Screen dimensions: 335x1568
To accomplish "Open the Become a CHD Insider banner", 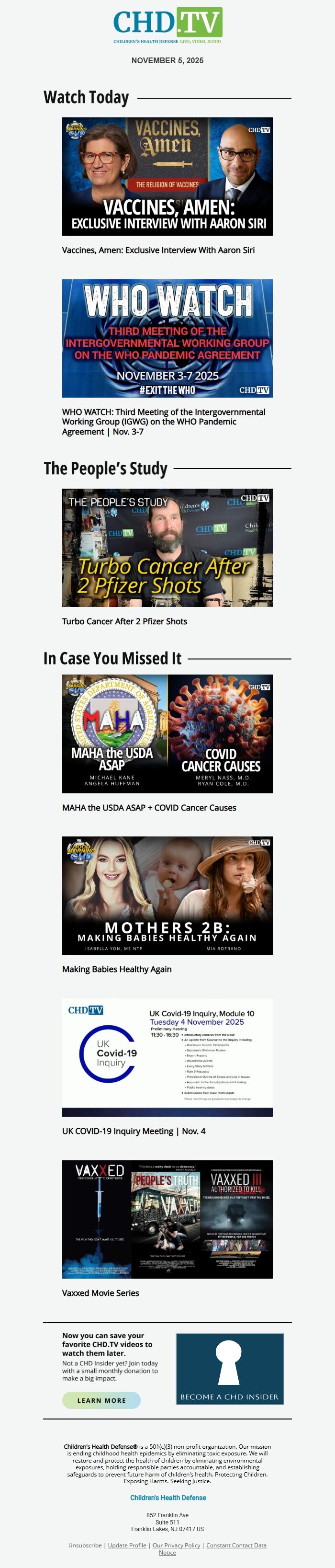I will point(230,1369).
